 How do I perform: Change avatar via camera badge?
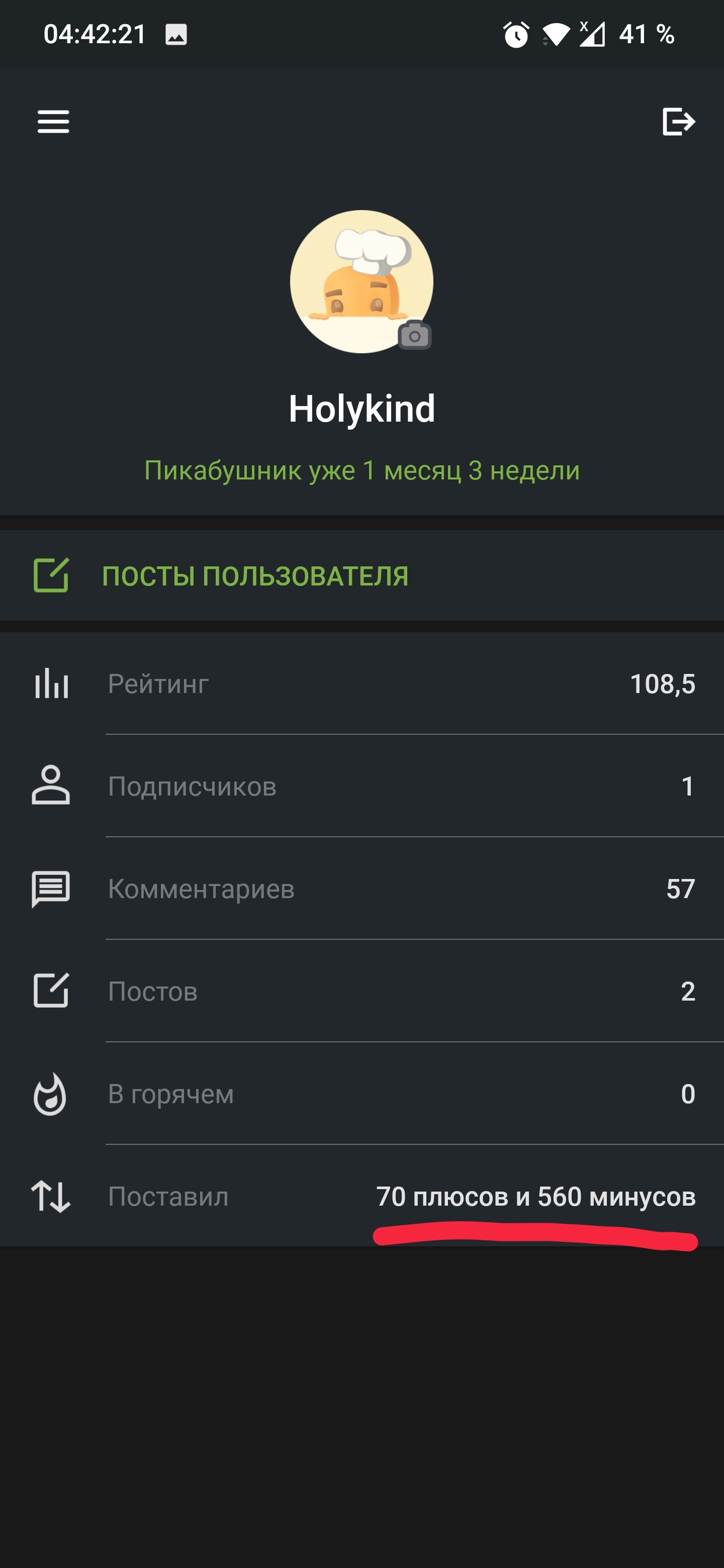415,335
